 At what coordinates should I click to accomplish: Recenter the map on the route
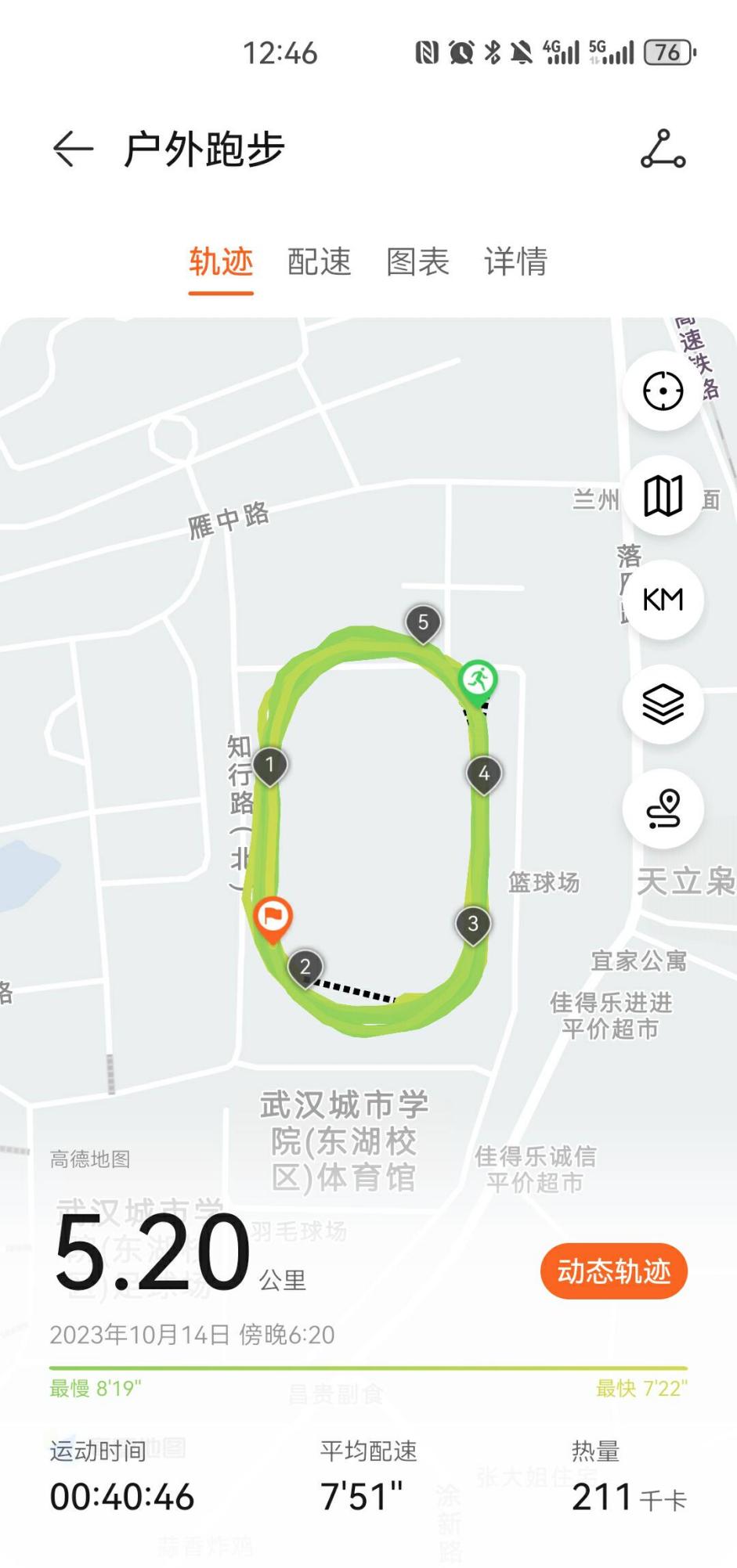(663, 391)
